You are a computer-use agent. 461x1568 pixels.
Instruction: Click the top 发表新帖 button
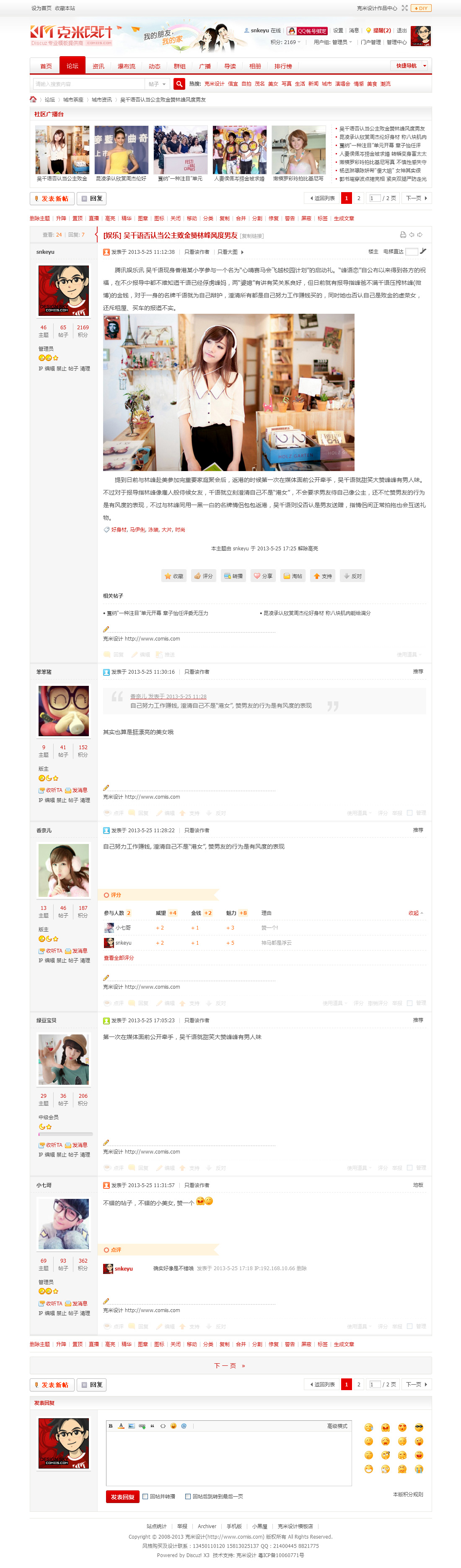[x=52, y=198]
